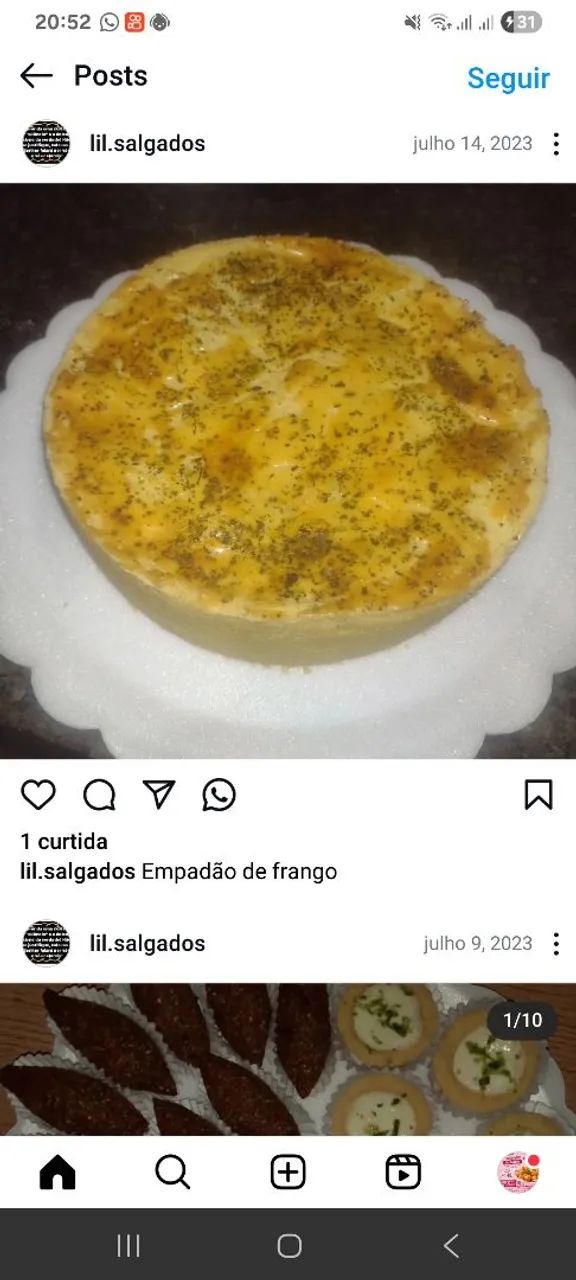Follow the account with Seguir

tap(508, 78)
